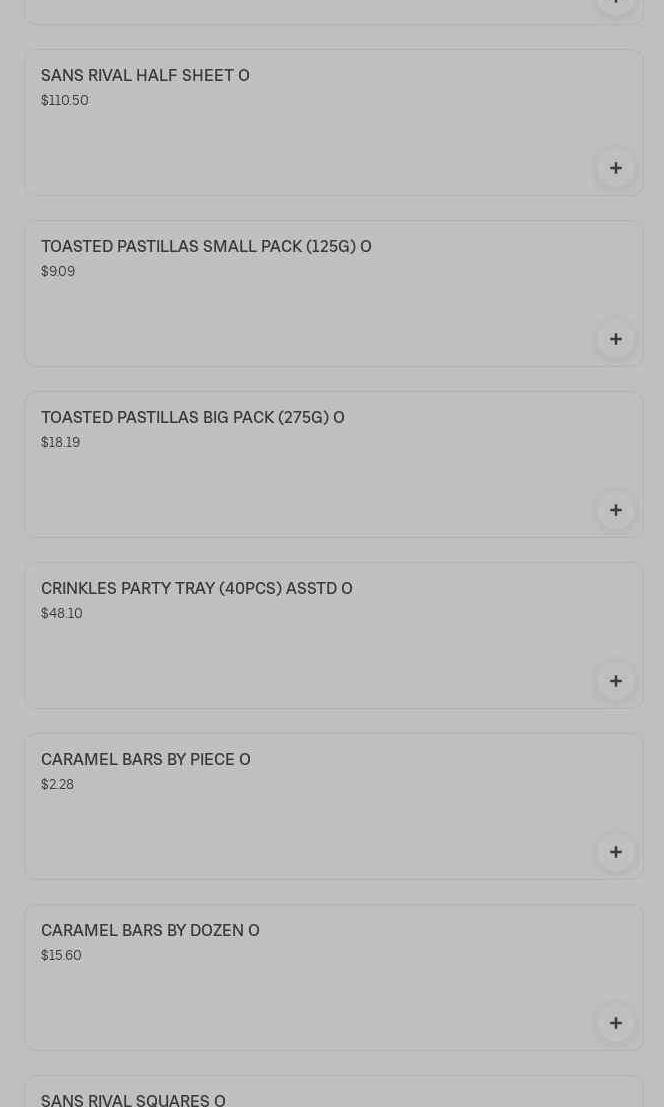Viewport: 664px width, 1107px height.
Task: Add Caramel Bars by Dozen to cart
Action: (615, 1023)
